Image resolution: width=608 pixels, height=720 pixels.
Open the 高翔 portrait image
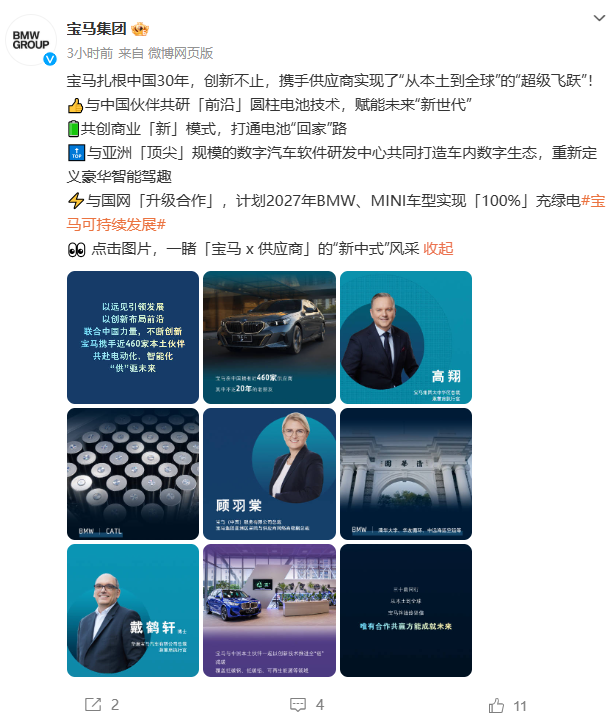point(405,337)
